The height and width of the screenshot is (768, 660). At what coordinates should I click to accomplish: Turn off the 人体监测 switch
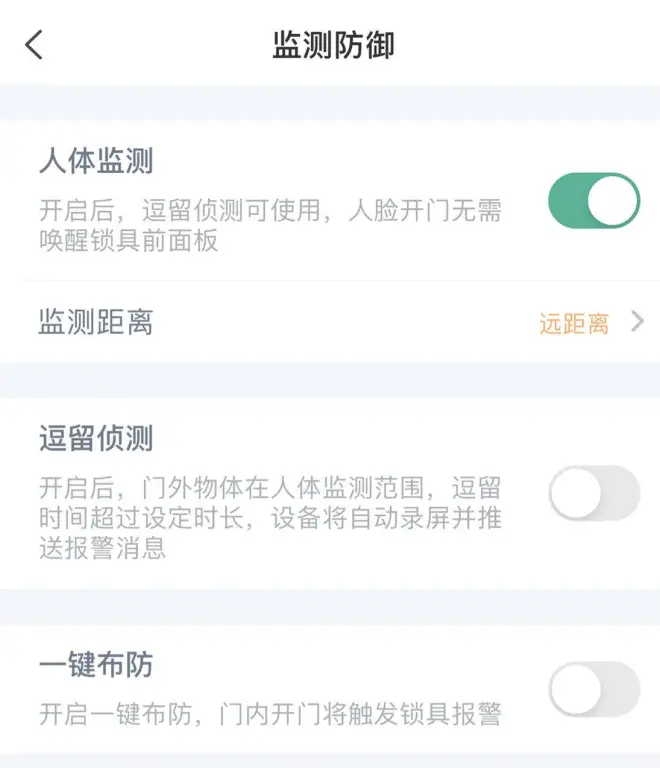tap(593, 201)
